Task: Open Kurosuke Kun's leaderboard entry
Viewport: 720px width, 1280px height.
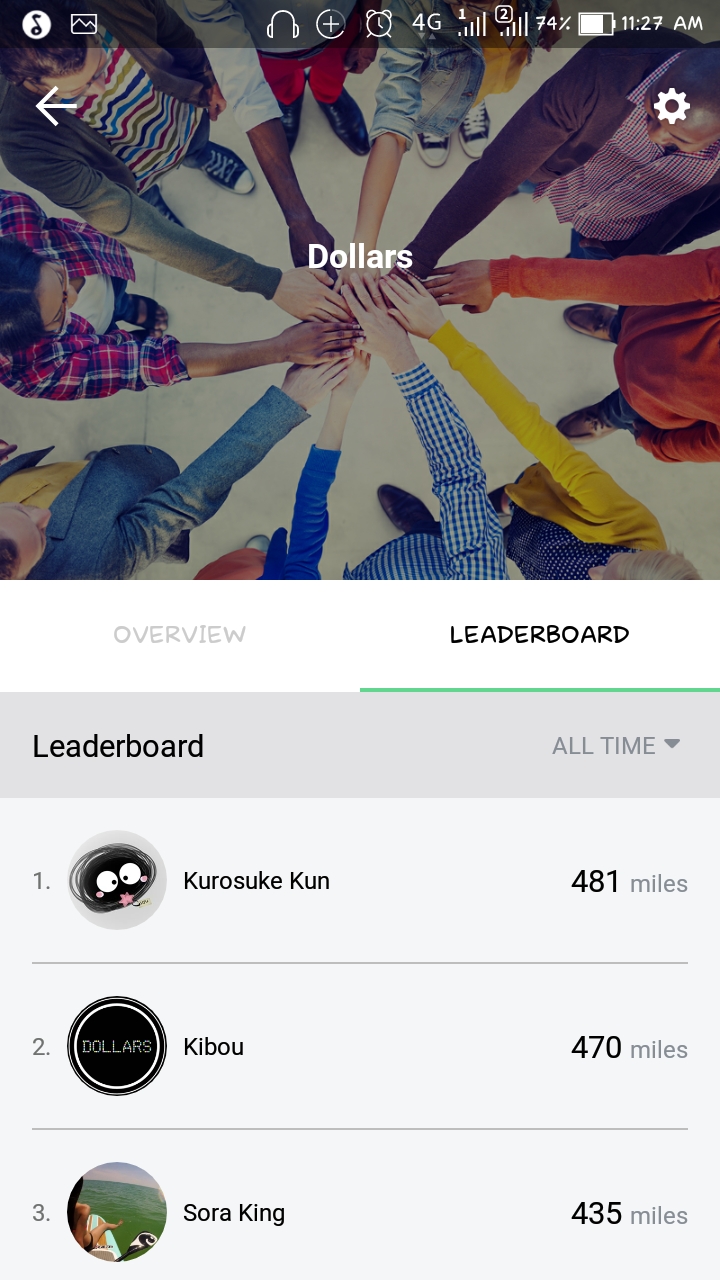Action: coord(360,881)
